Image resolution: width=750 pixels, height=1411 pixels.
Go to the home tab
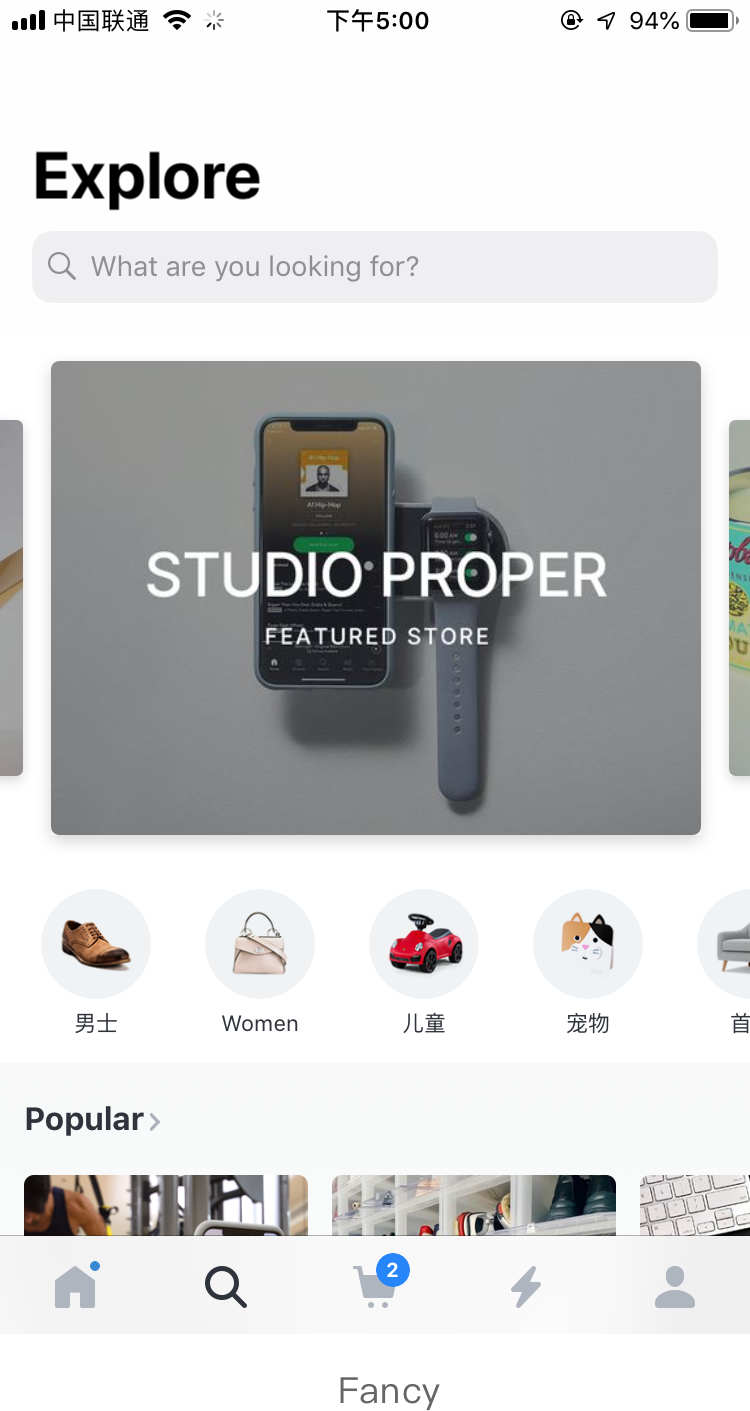[x=76, y=1285]
